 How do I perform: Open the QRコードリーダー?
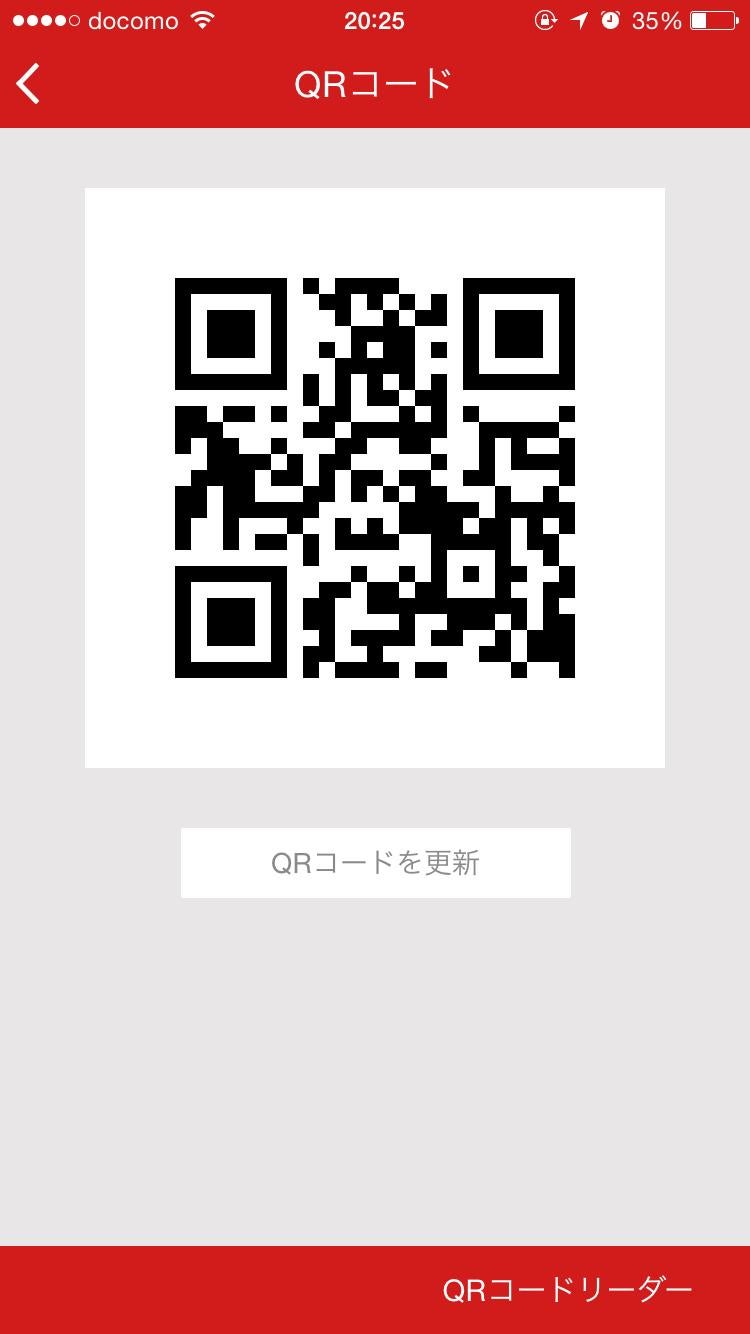click(x=567, y=1290)
